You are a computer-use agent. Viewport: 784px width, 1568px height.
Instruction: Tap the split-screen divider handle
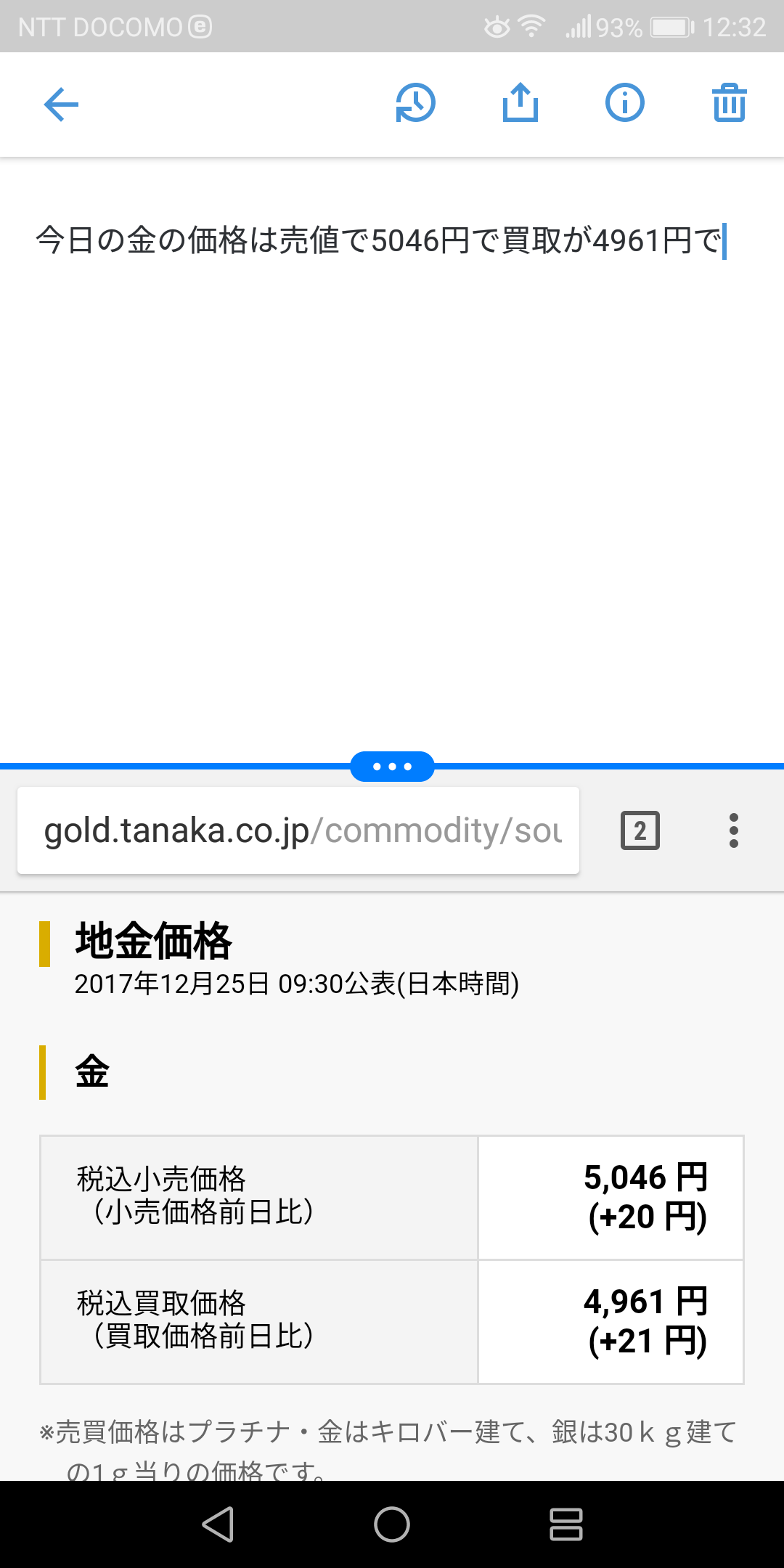[392, 767]
